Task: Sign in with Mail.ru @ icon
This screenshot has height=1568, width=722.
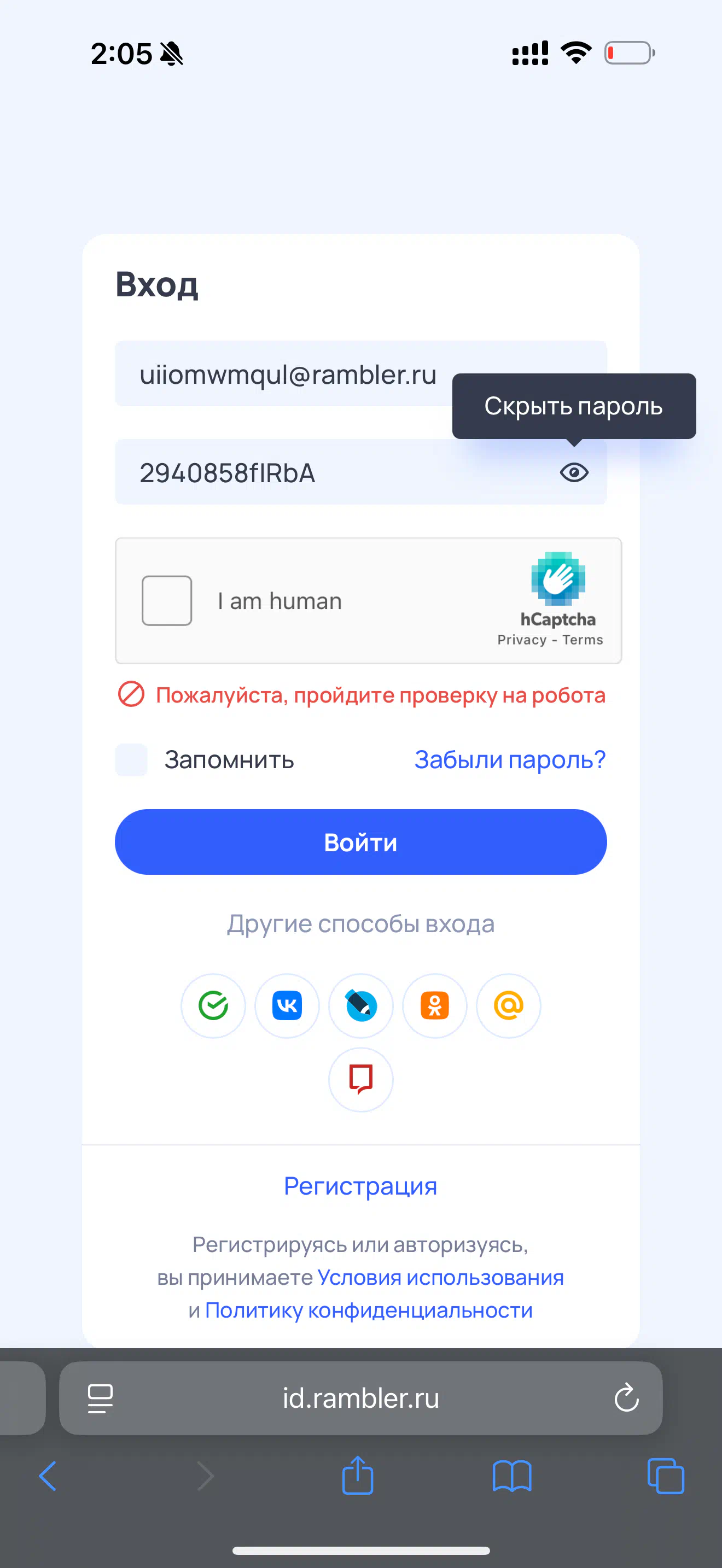Action: click(508, 1005)
